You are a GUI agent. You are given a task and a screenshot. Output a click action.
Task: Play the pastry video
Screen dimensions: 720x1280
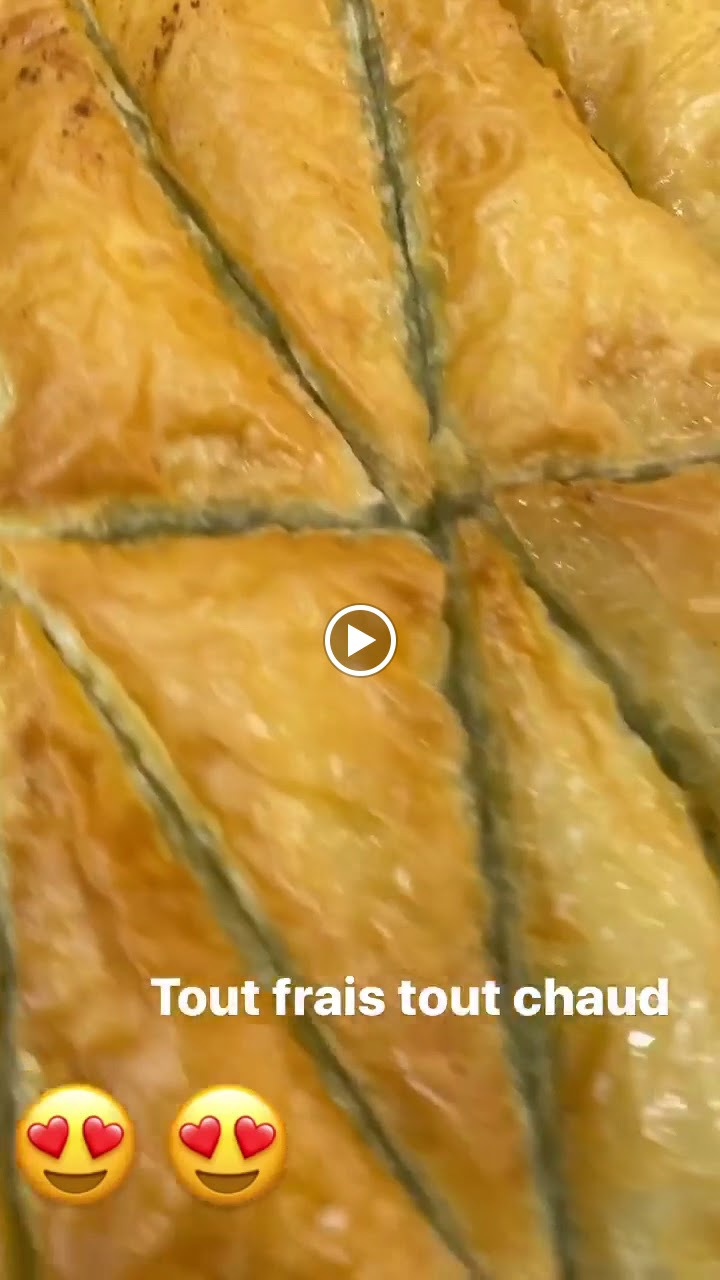pyautogui.click(x=360, y=641)
